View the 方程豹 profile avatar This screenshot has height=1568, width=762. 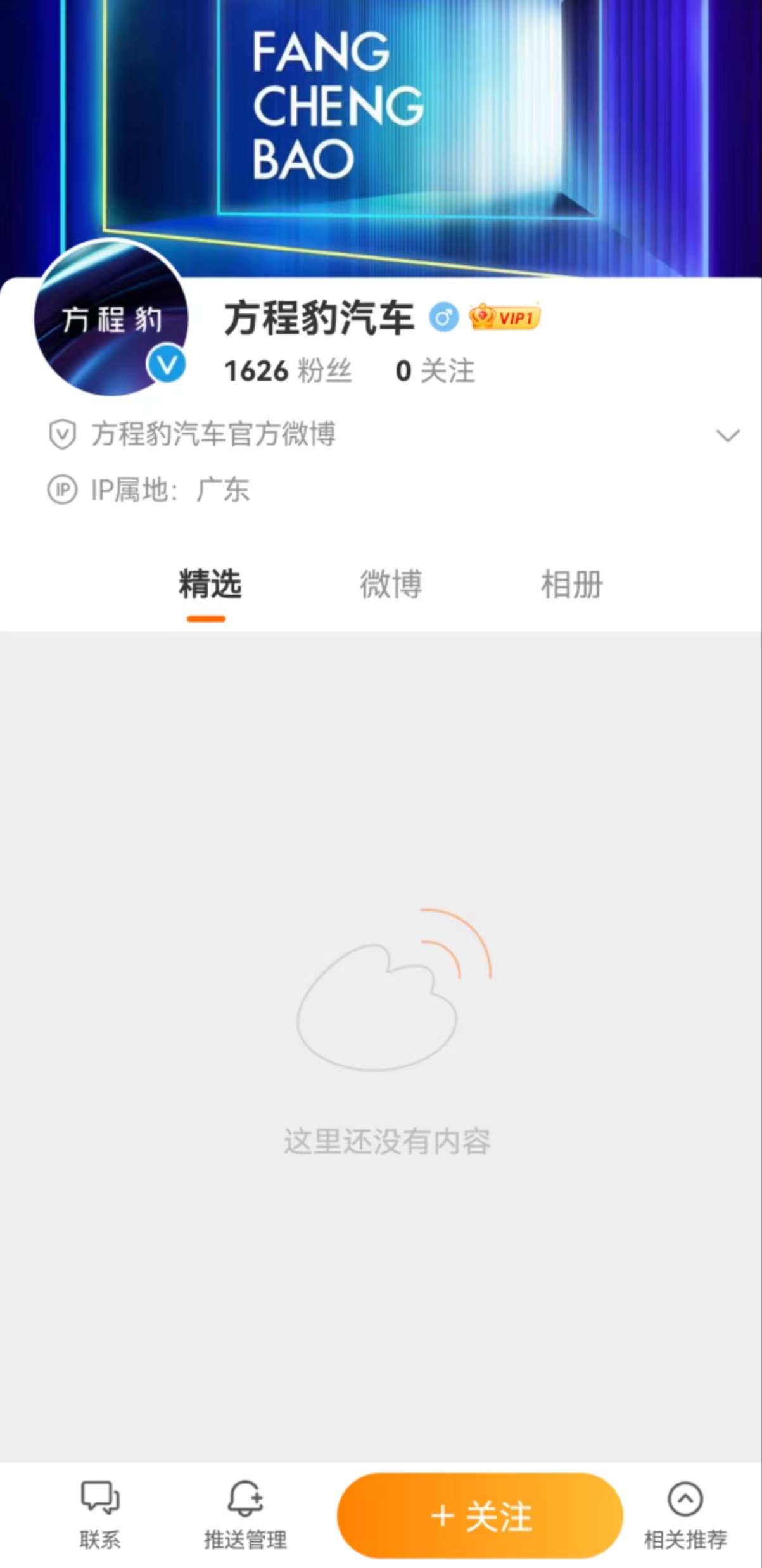coord(111,320)
